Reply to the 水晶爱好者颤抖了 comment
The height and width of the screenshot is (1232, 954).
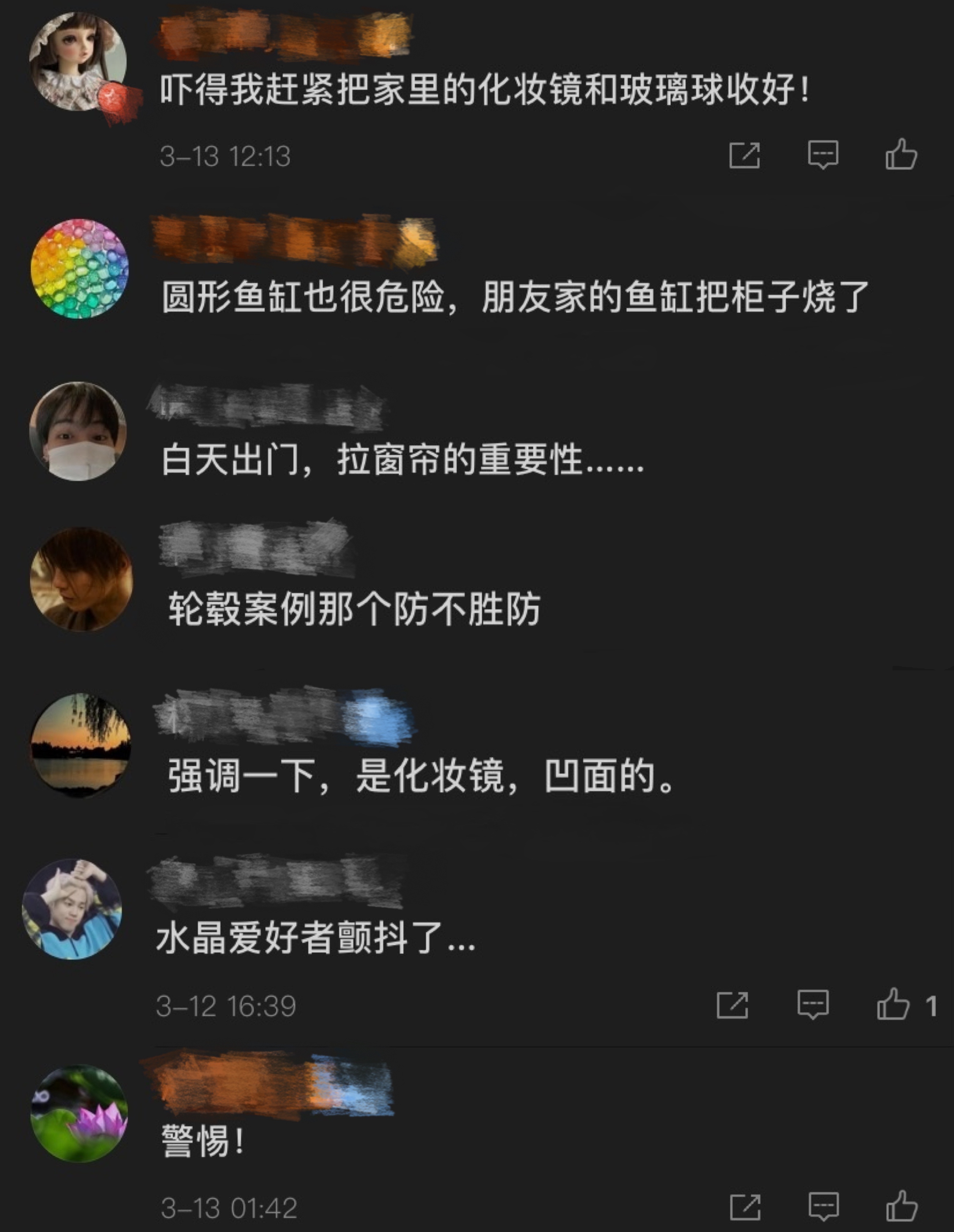(813, 1005)
